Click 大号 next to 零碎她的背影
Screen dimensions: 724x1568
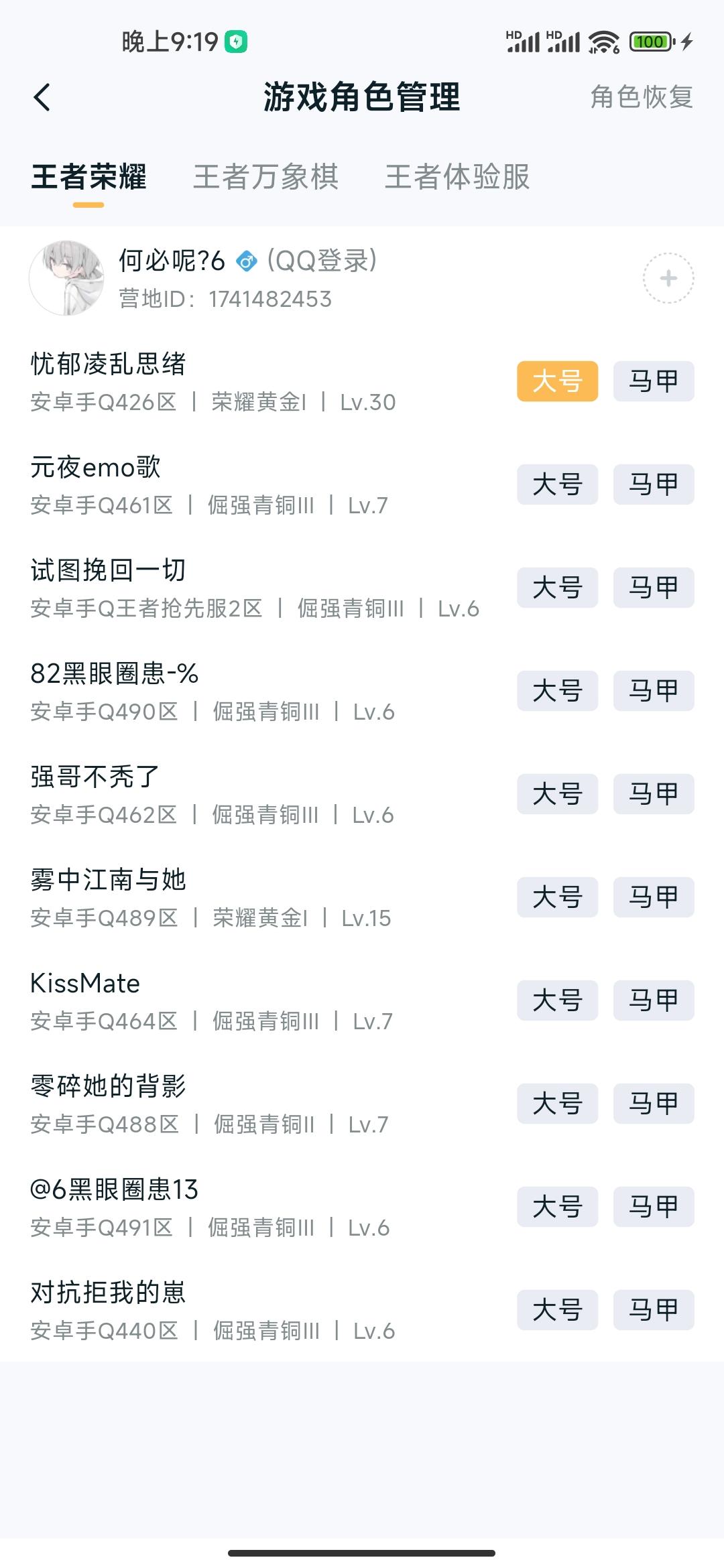click(x=557, y=1104)
